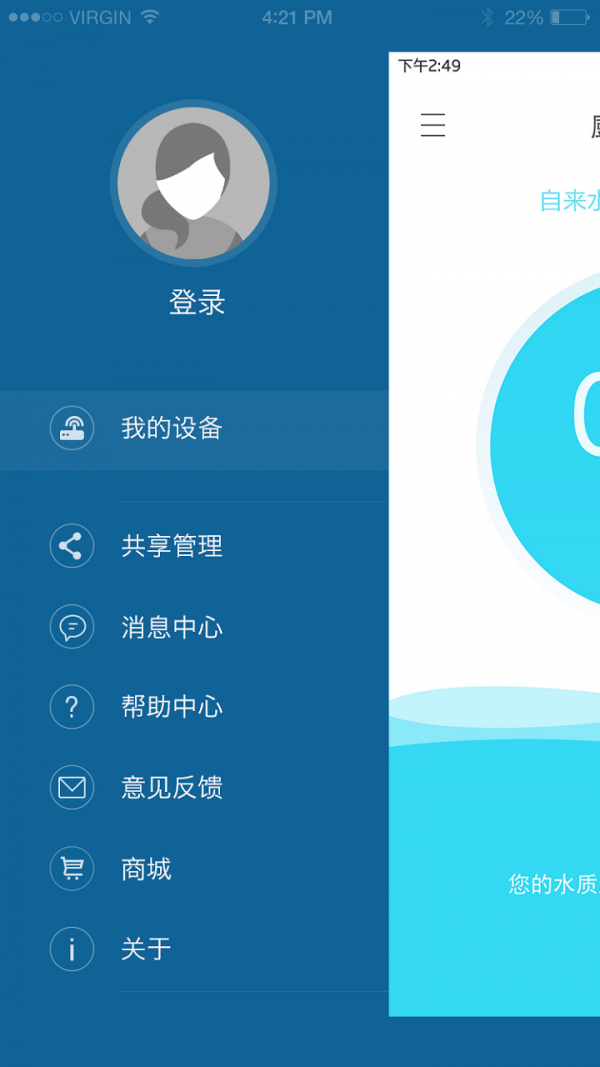
Task: Open 共享管理 sharing management
Action: (x=171, y=546)
